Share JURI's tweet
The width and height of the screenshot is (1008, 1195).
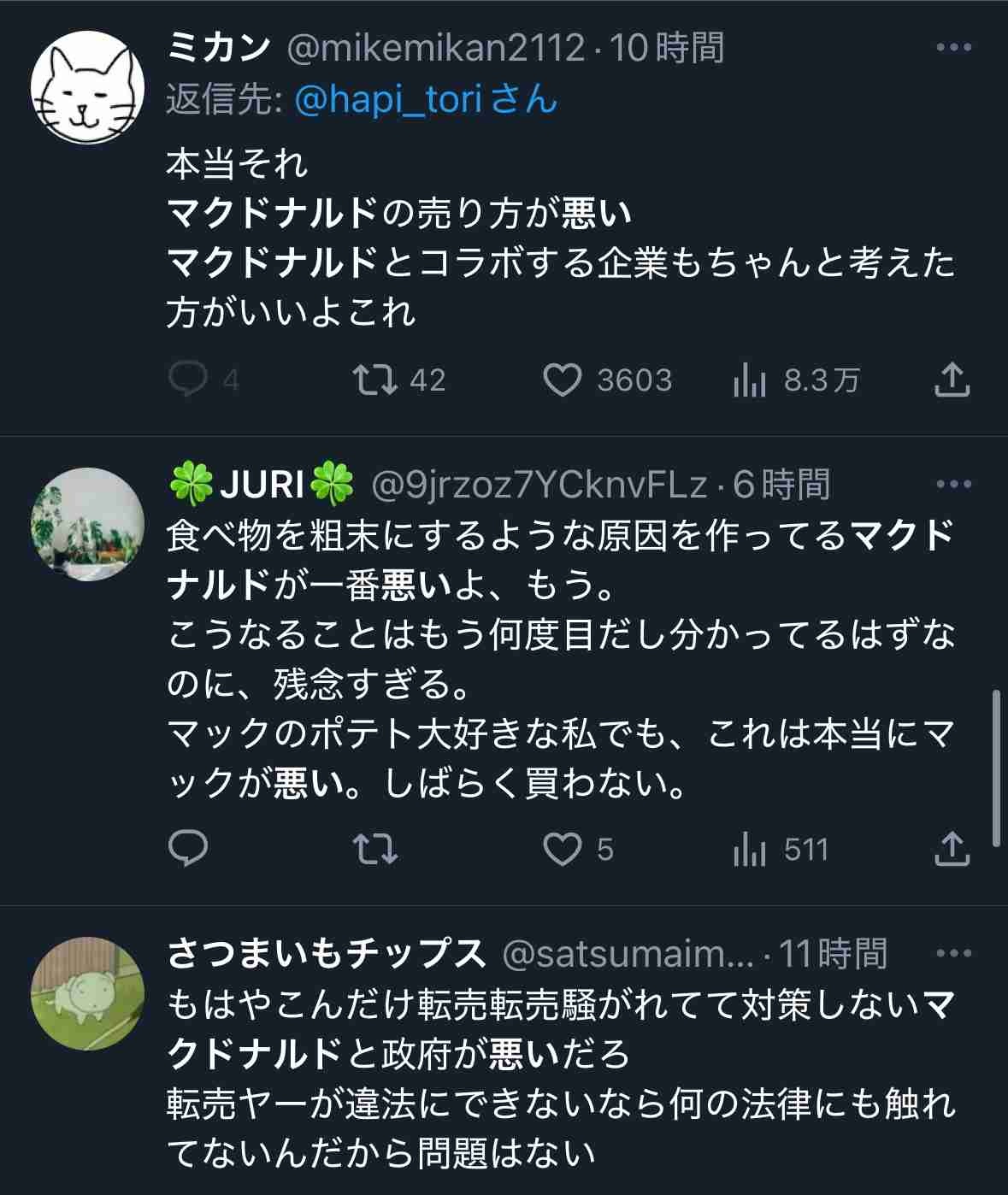click(x=952, y=850)
